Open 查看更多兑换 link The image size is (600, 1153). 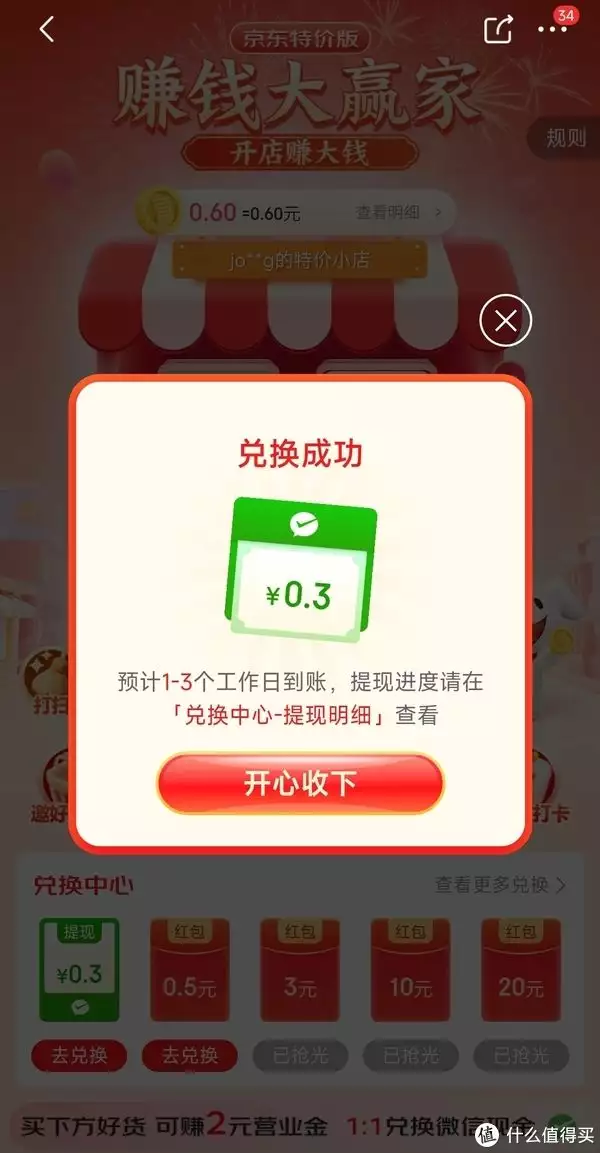point(500,885)
